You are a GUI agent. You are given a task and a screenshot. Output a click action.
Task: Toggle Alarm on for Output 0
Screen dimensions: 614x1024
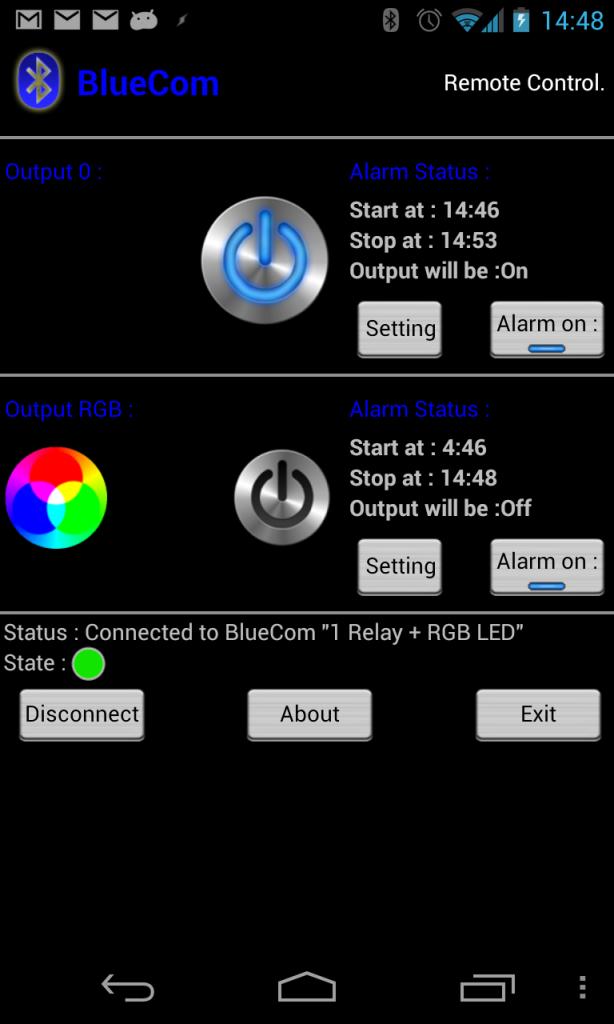click(547, 330)
